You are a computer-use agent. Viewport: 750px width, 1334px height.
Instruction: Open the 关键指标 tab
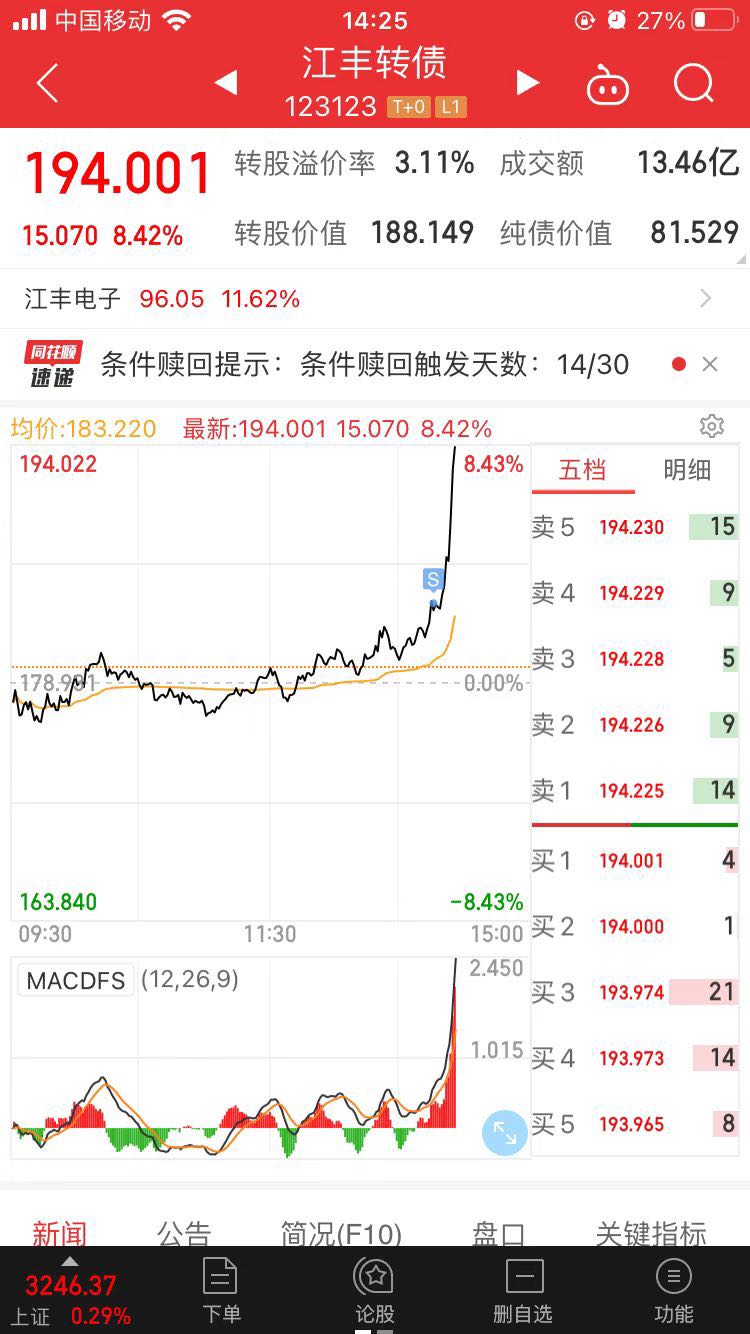651,1234
